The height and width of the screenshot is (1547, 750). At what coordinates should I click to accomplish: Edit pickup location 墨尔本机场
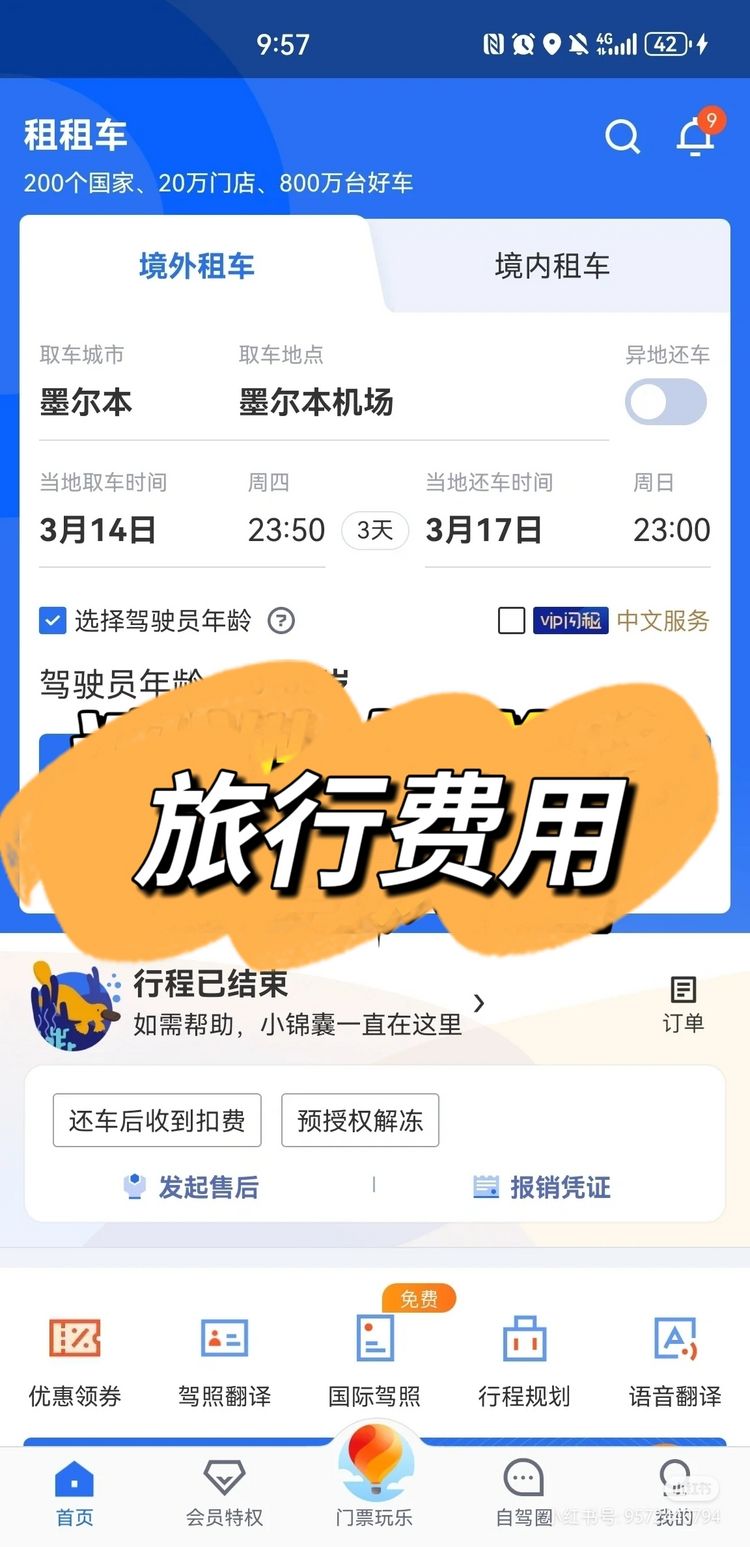pos(316,402)
